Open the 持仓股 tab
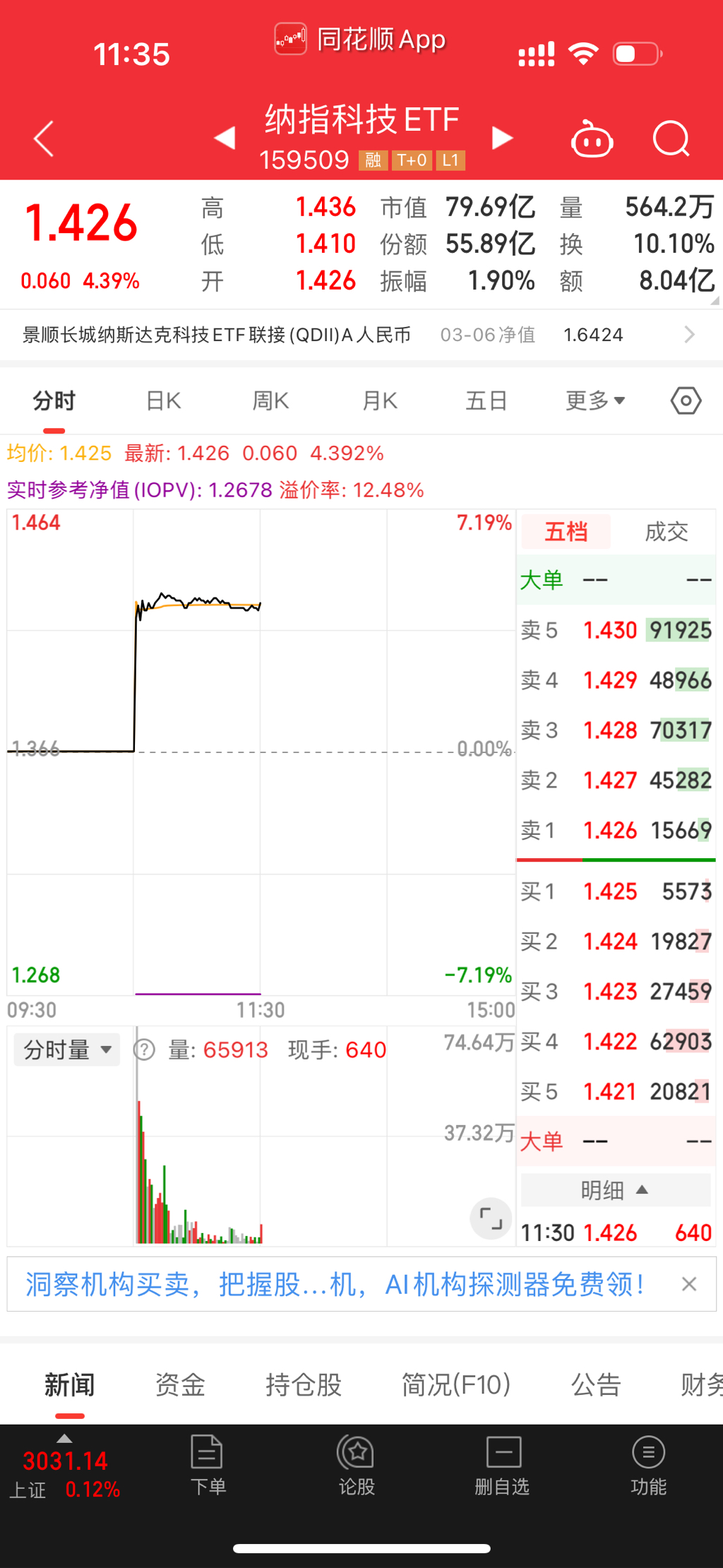The height and width of the screenshot is (1568, 723). coord(304,1385)
